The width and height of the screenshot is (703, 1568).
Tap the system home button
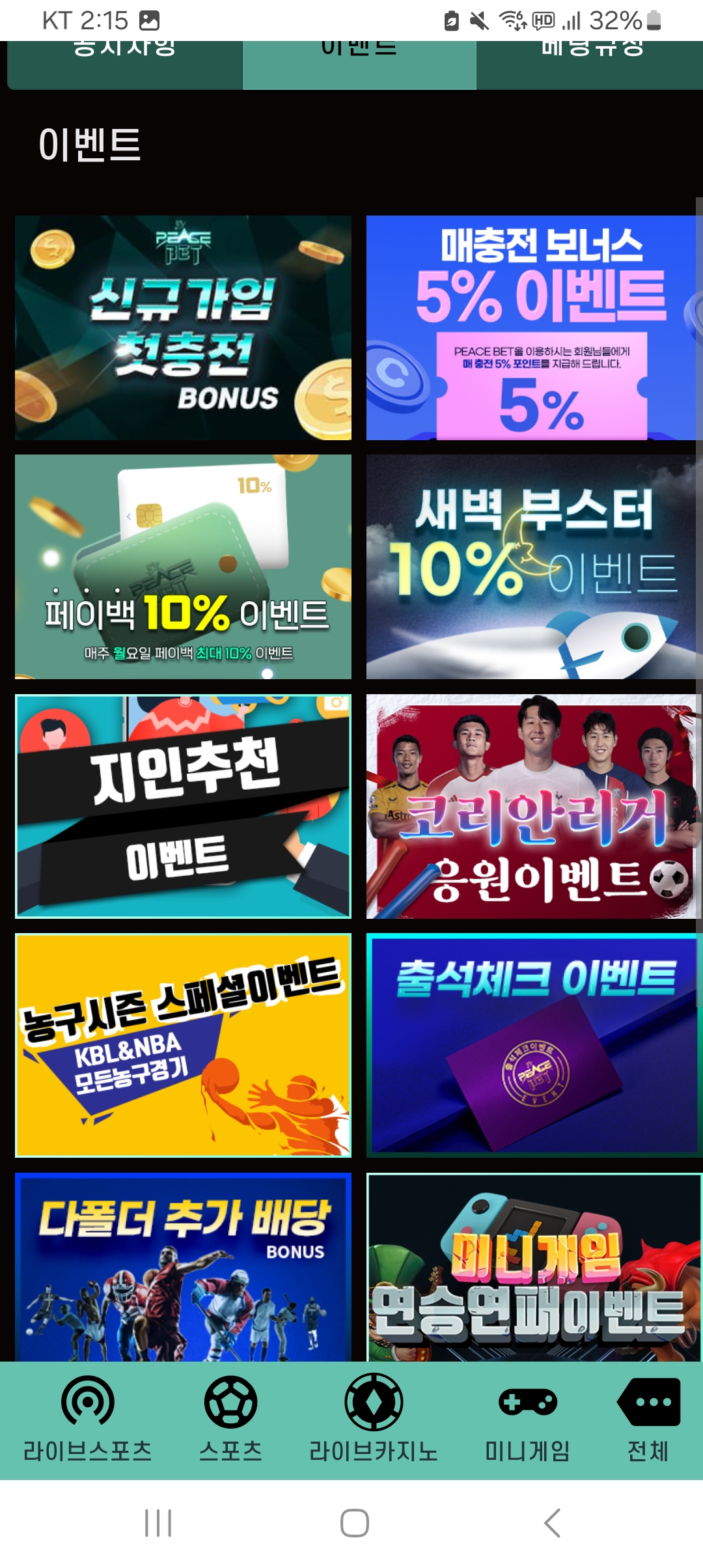click(x=354, y=1523)
